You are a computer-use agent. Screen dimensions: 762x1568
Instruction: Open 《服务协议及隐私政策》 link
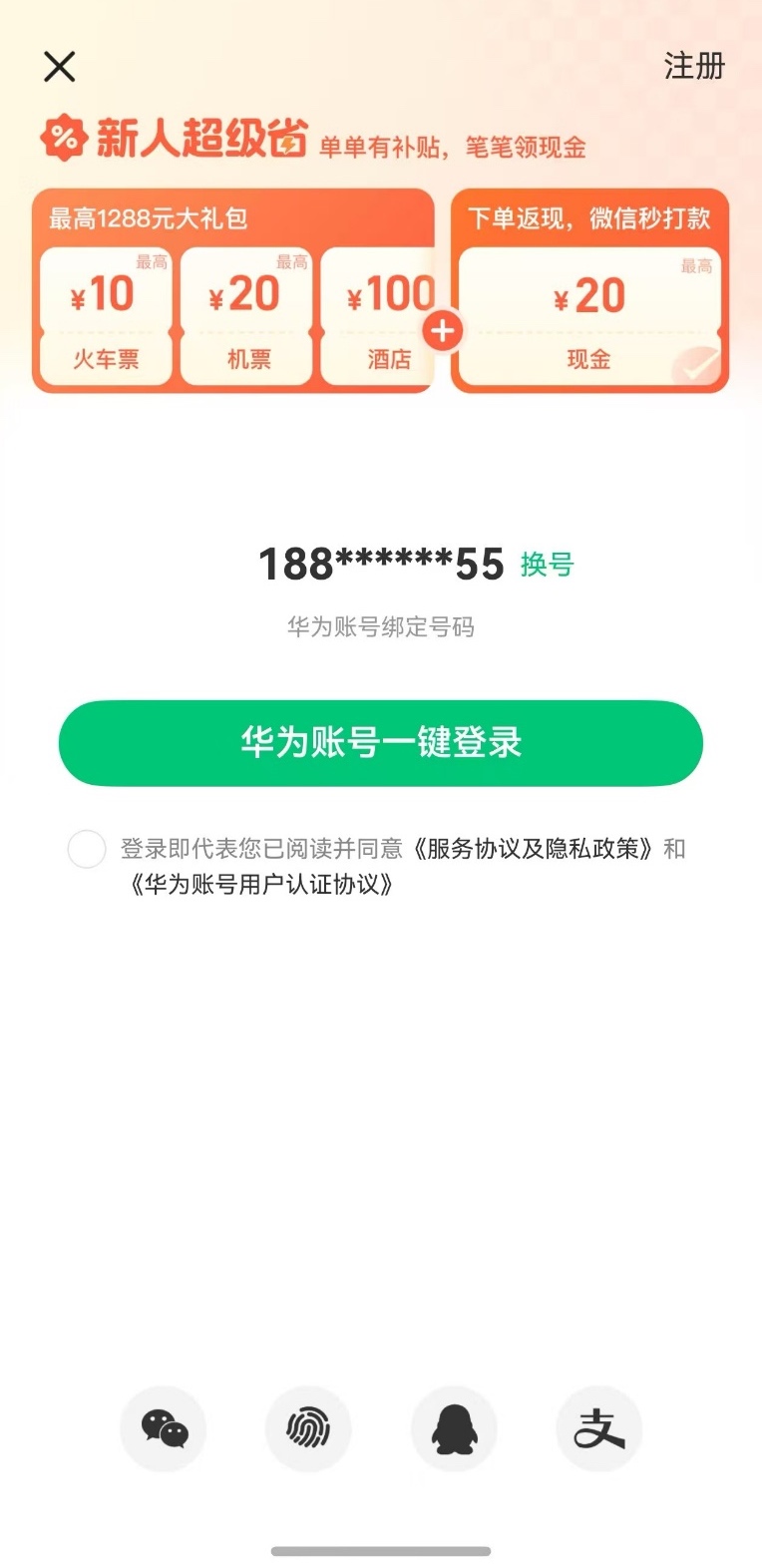536,849
